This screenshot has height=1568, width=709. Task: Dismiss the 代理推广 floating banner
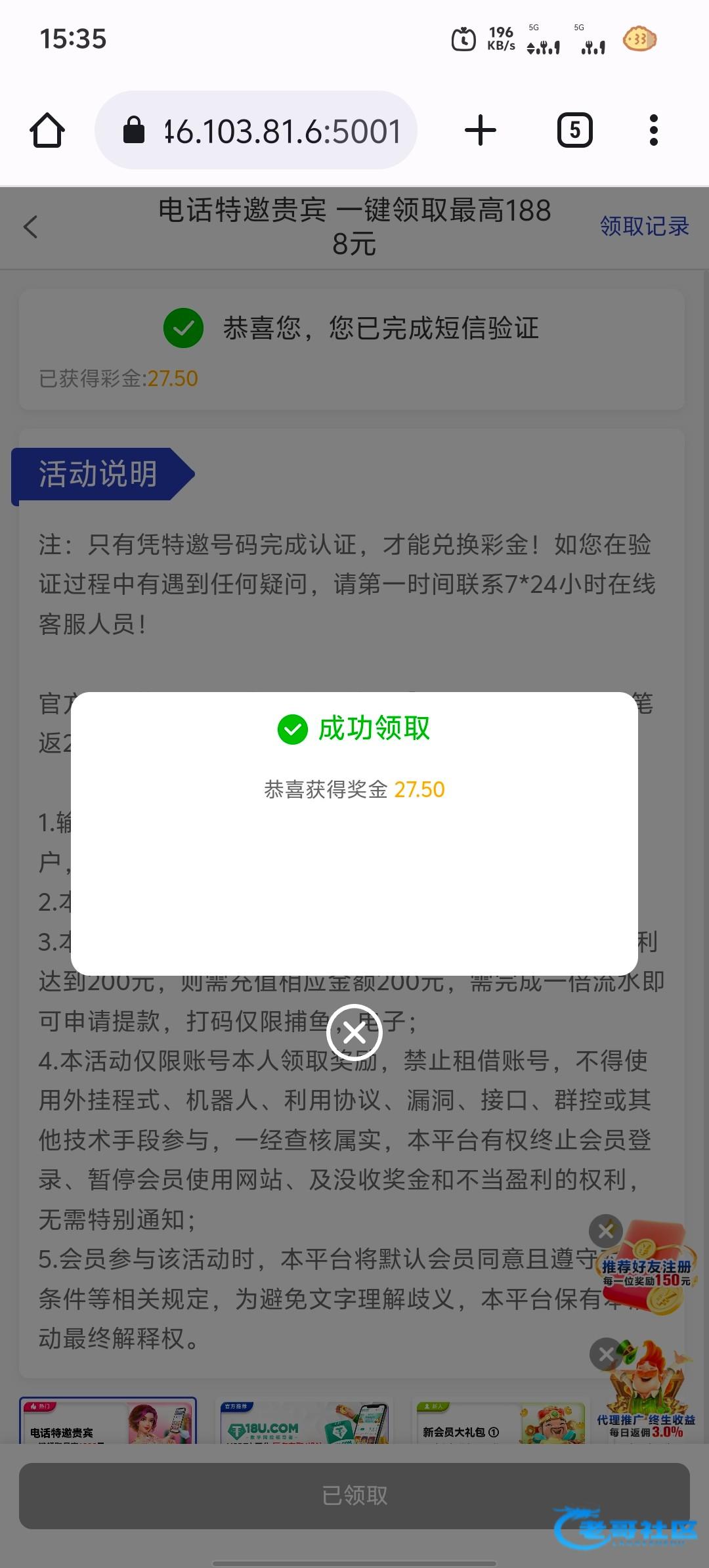pos(605,1354)
